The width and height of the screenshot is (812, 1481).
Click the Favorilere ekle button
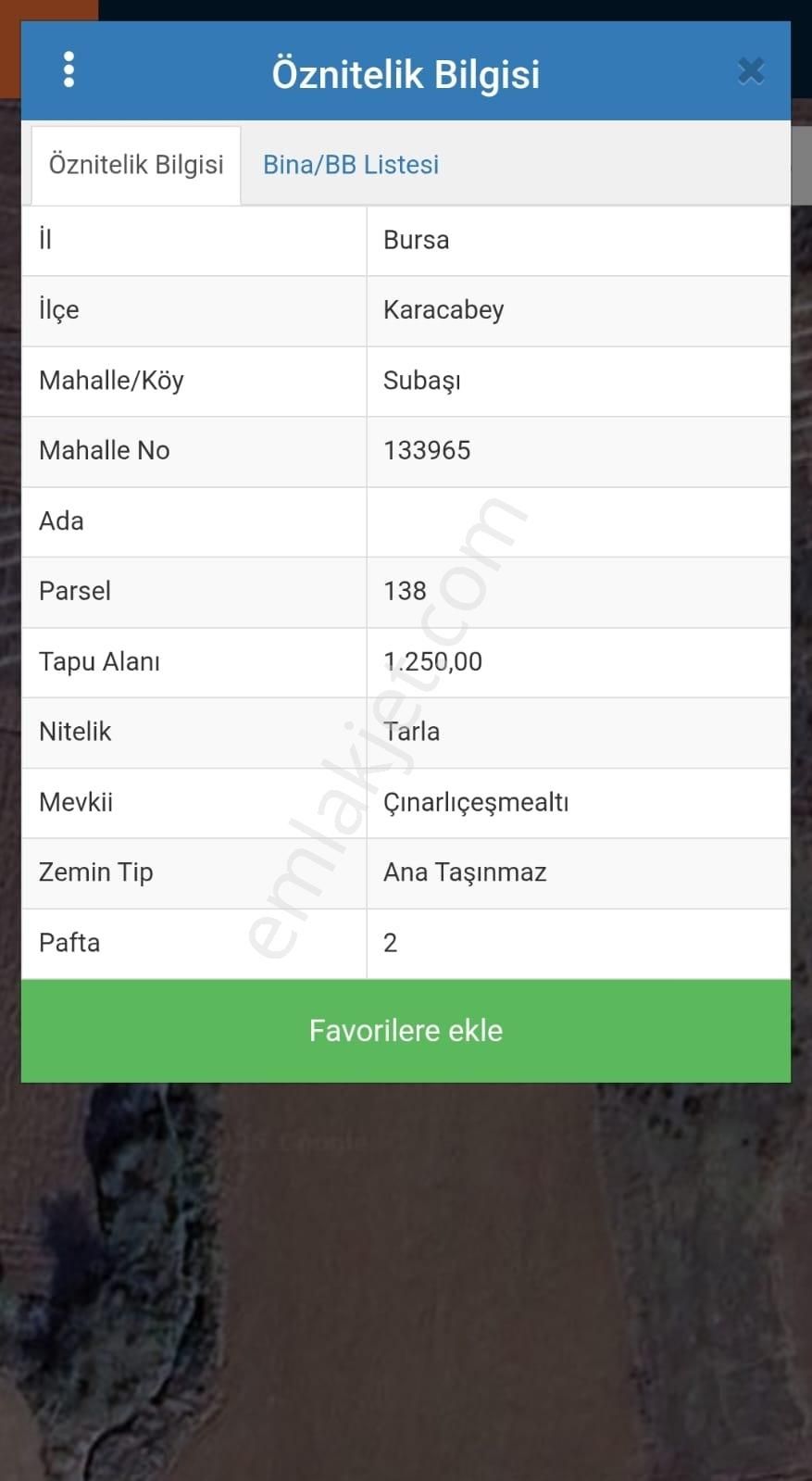(406, 1030)
